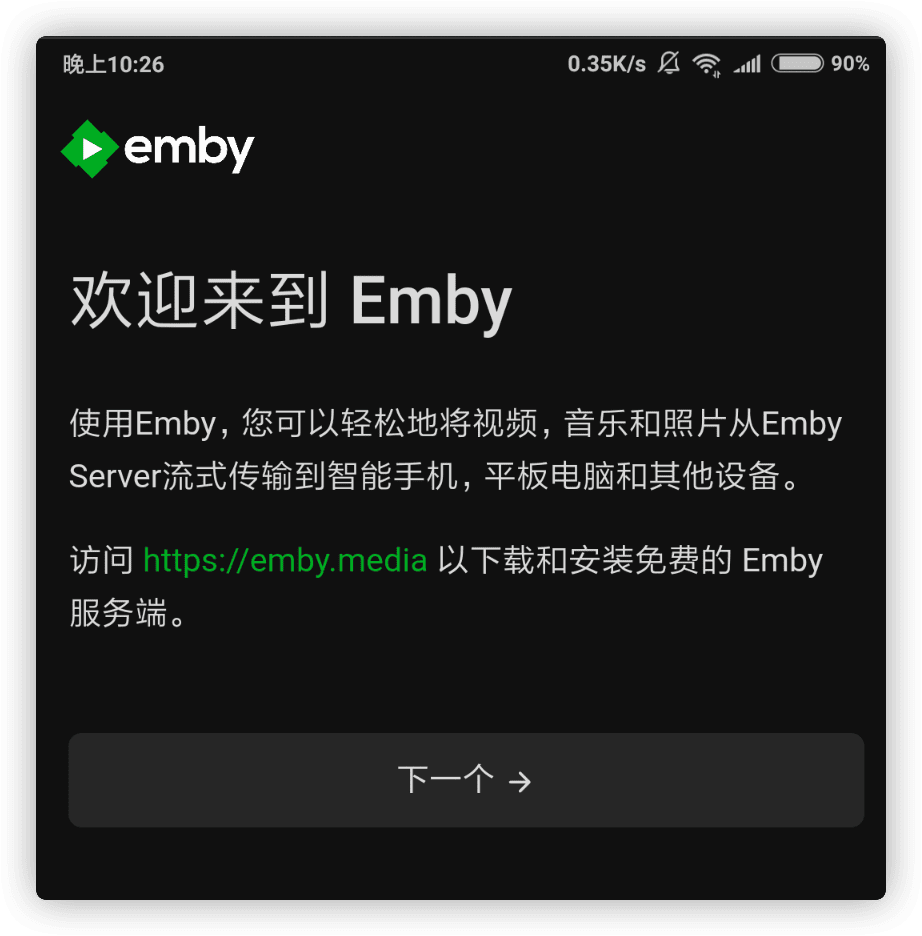Open the https://emby.media link
The height and width of the screenshot is (936, 922).
pyautogui.click(x=285, y=560)
